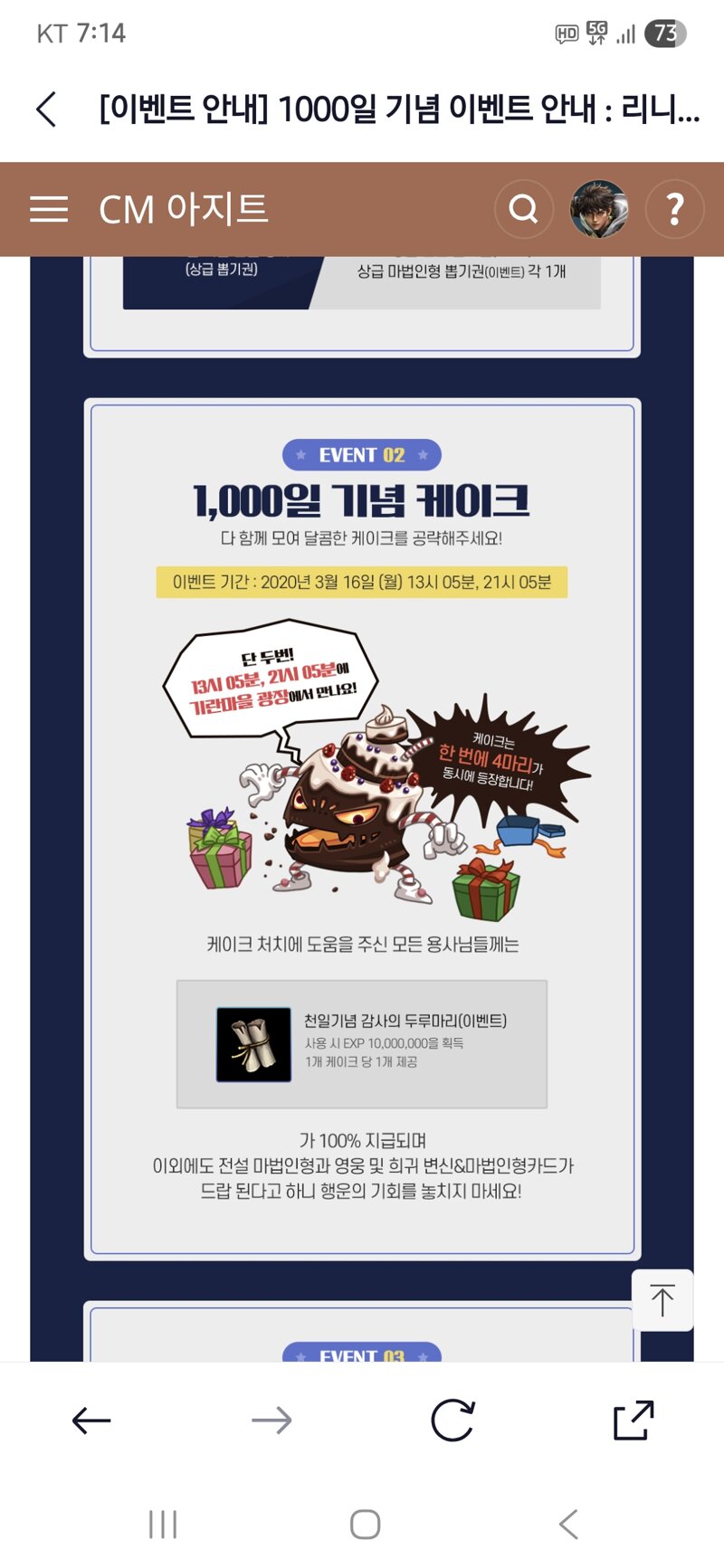724x1568 pixels.
Task: Open the CM 아지트 hamburger menu
Action: pyautogui.click(x=49, y=209)
